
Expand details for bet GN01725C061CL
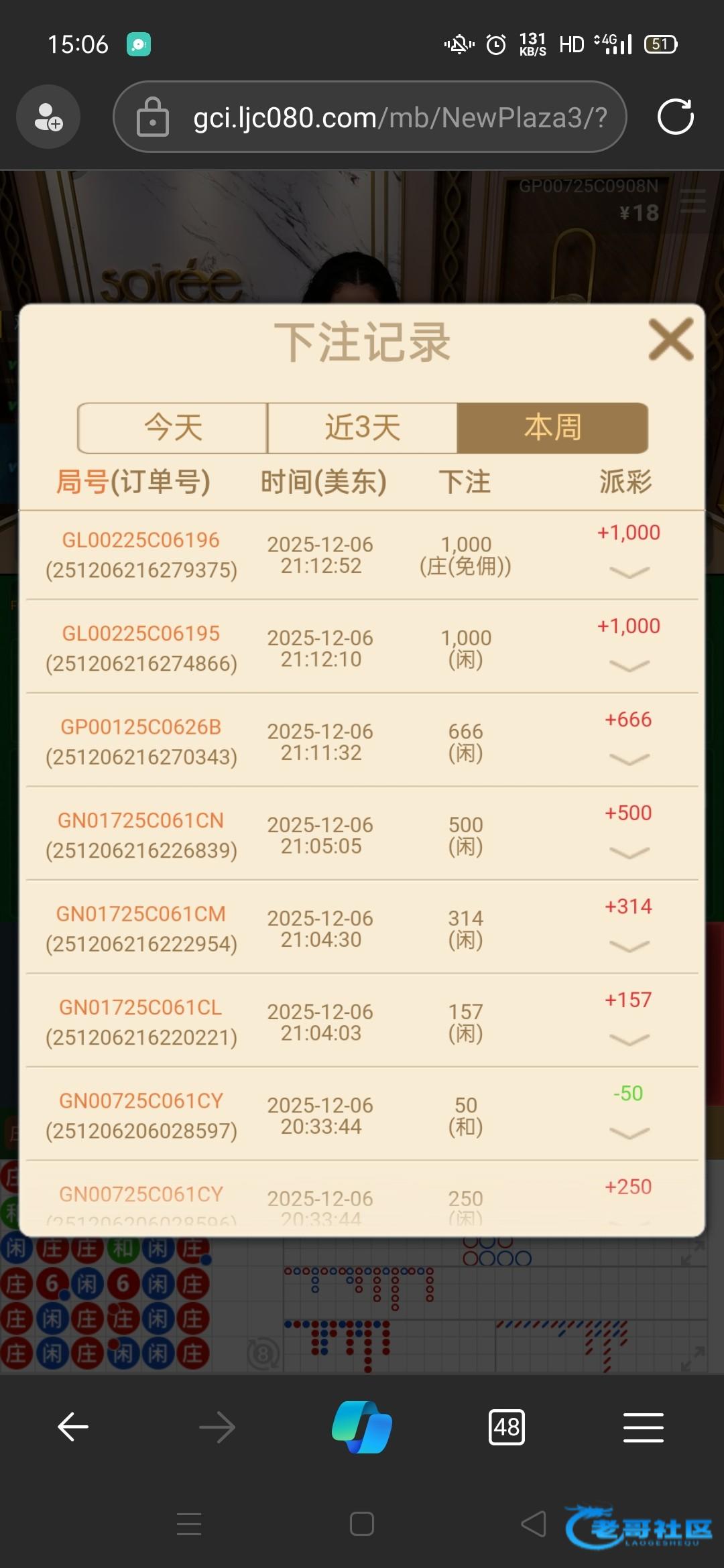click(x=629, y=1039)
